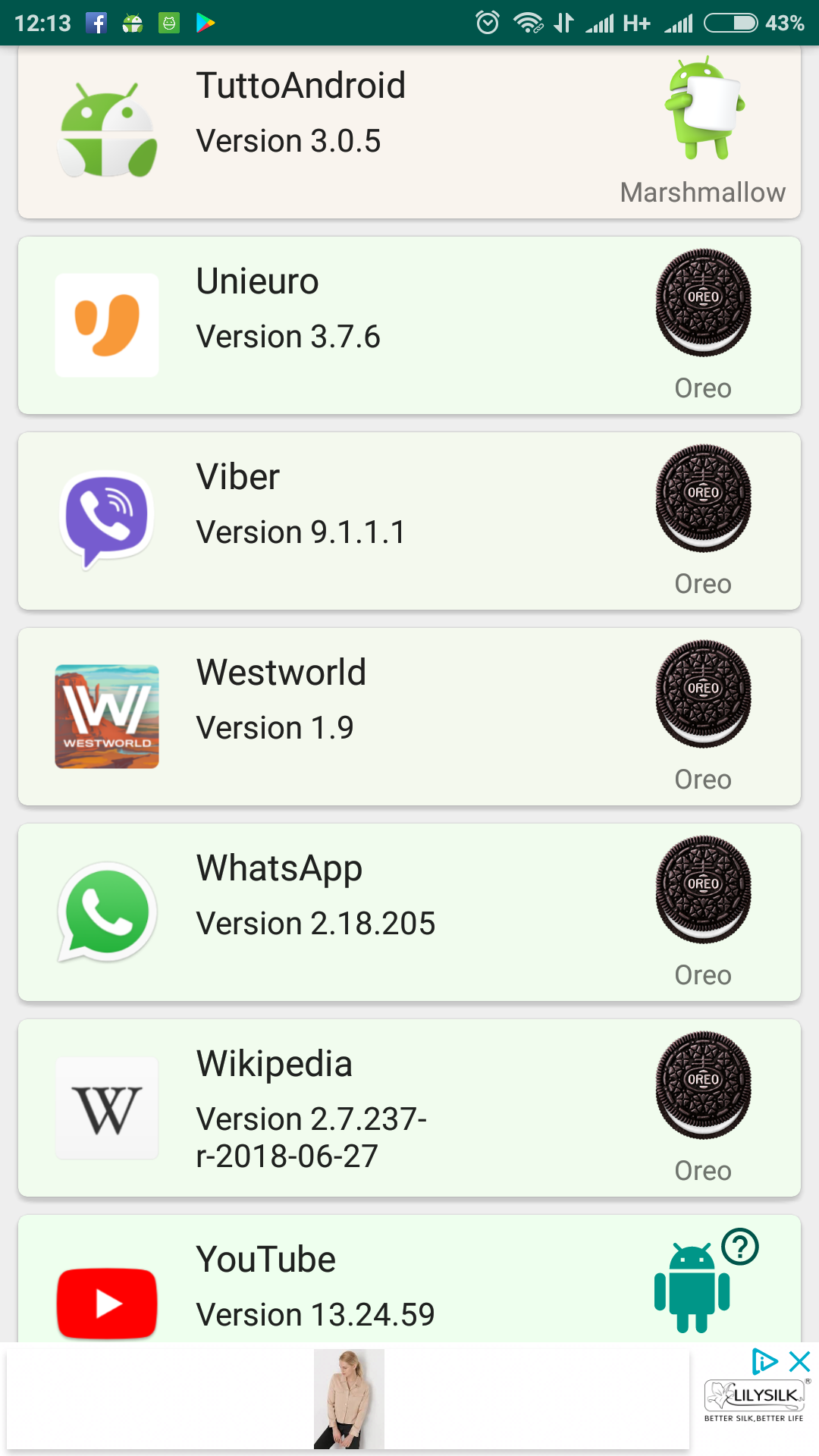819x1456 pixels.
Task: Open the TuttoAndroid app card
Action: (409, 133)
